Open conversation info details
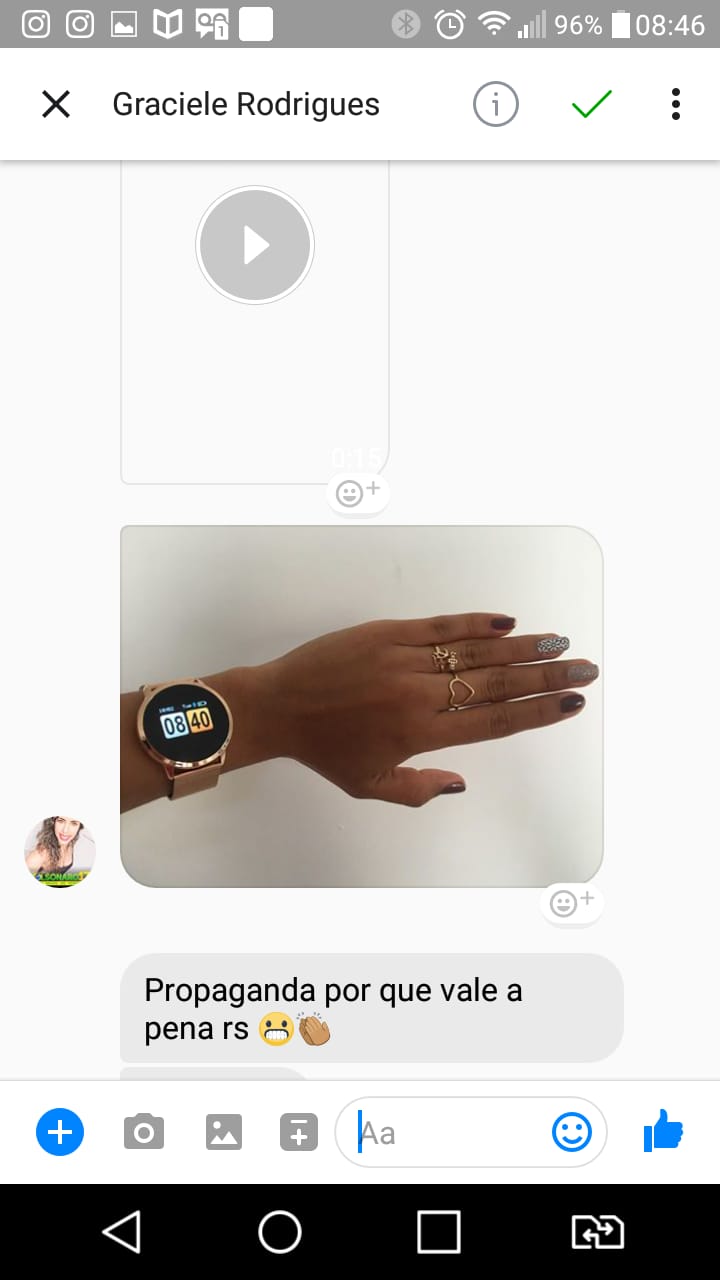The image size is (720, 1280). [x=495, y=104]
